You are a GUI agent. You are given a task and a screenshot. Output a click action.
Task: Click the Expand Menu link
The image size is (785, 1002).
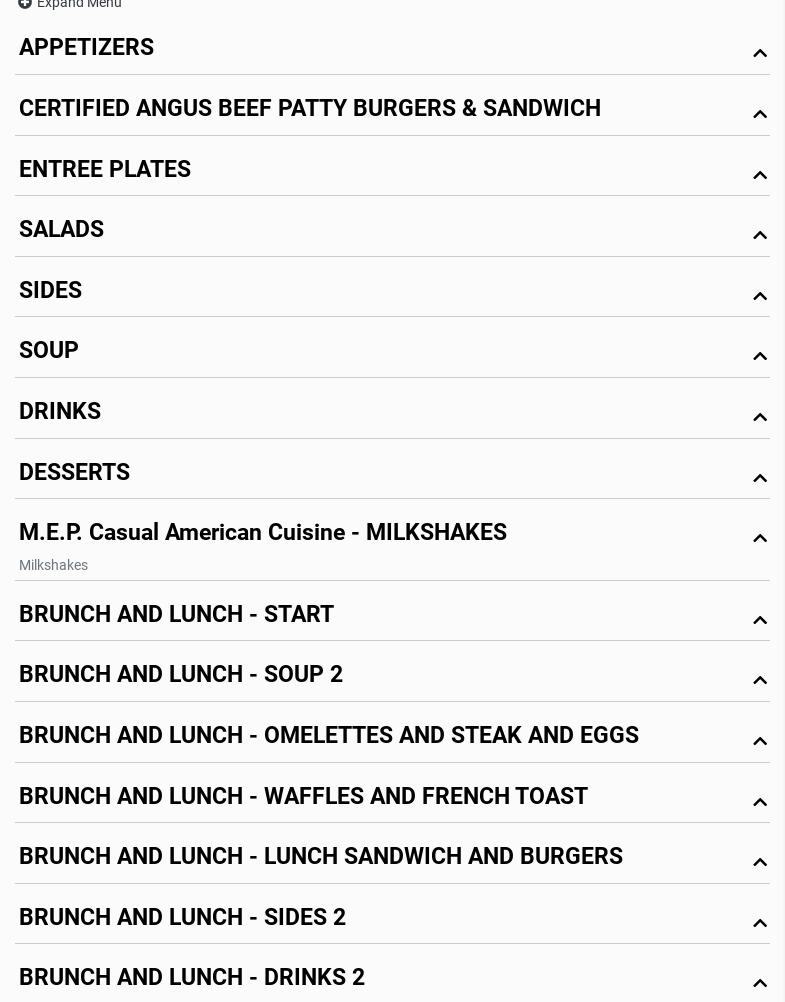[79, 5]
